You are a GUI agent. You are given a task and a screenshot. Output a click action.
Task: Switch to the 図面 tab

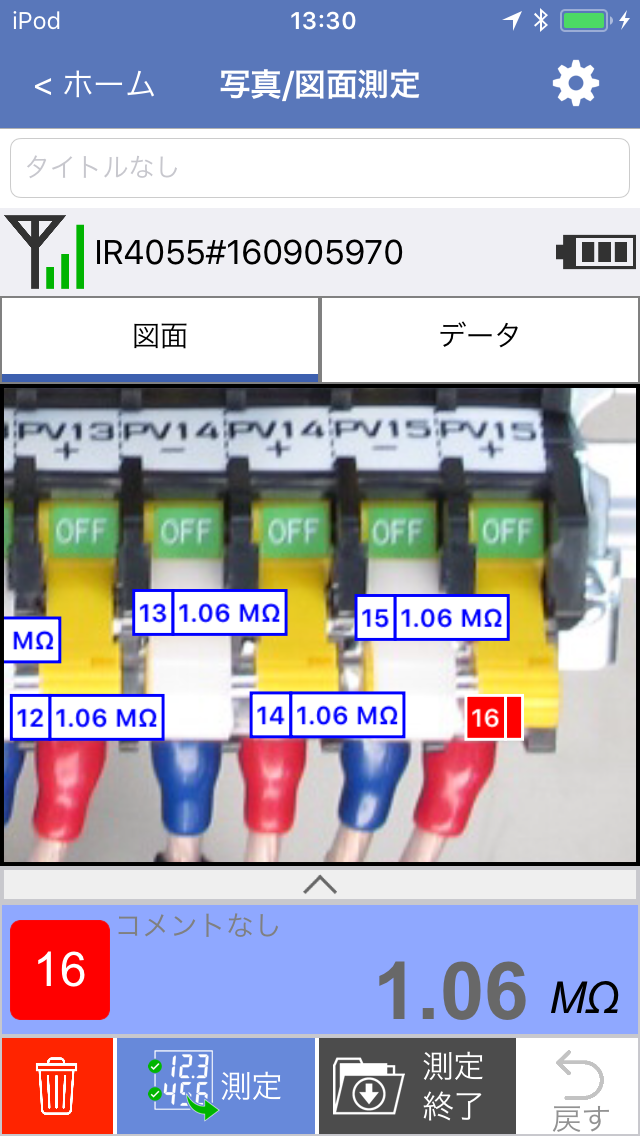point(160,337)
